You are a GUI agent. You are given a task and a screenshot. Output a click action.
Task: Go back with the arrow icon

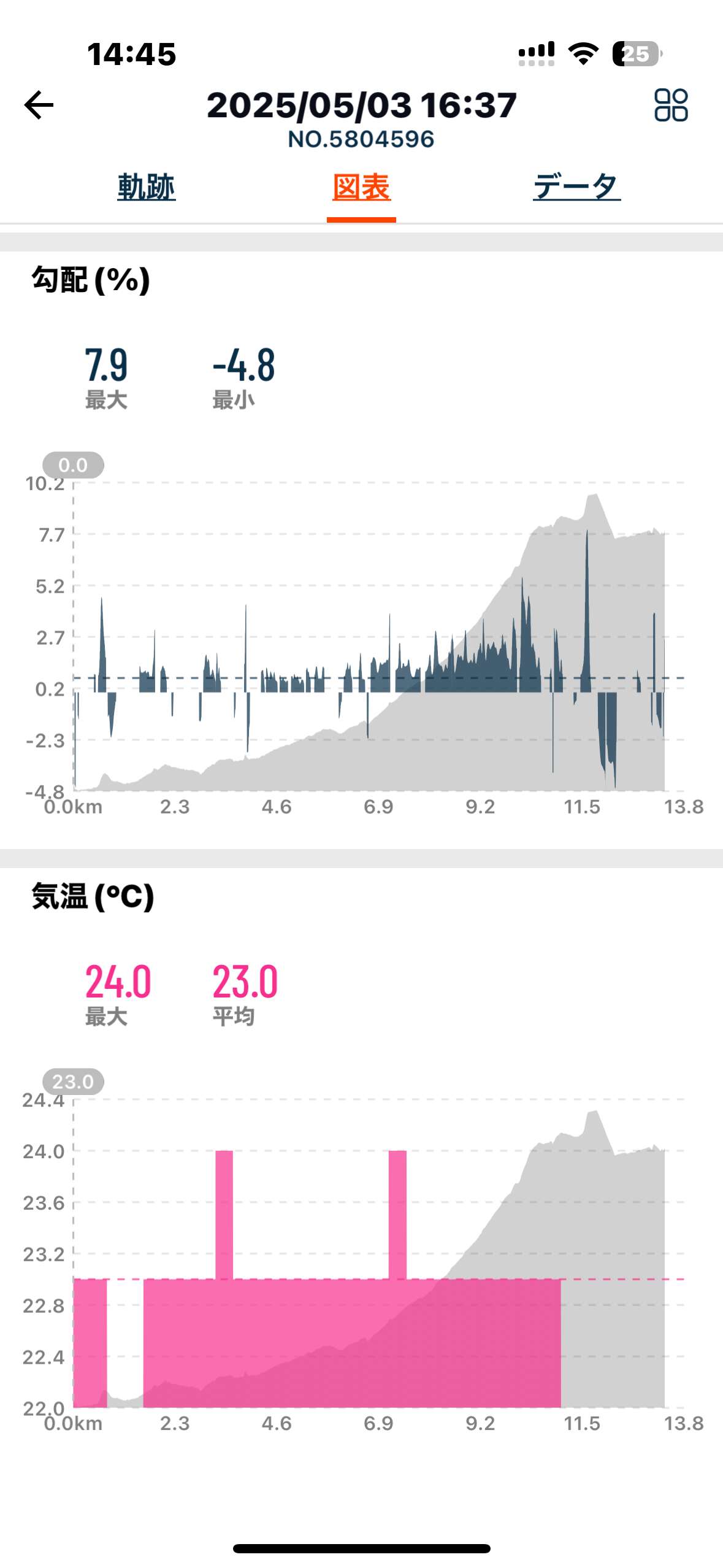tap(39, 105)
